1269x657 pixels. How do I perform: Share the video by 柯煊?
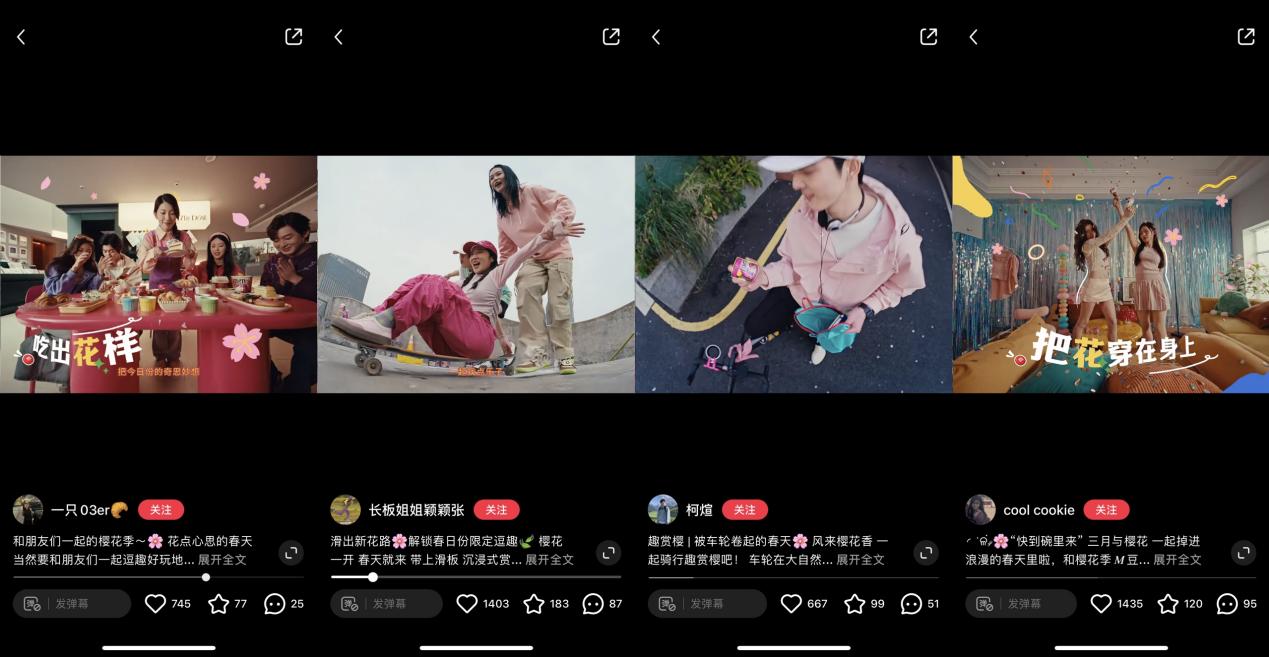tap(928, 37)
